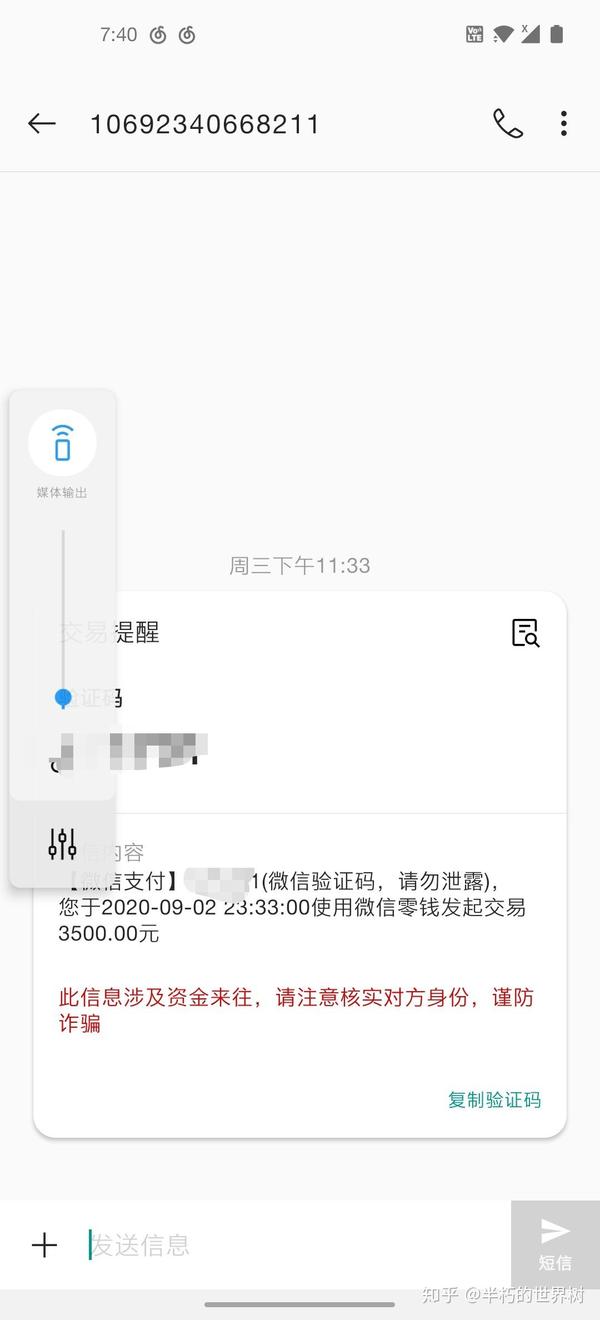
Task: Tap the media output icon
Action: (63, 442)
